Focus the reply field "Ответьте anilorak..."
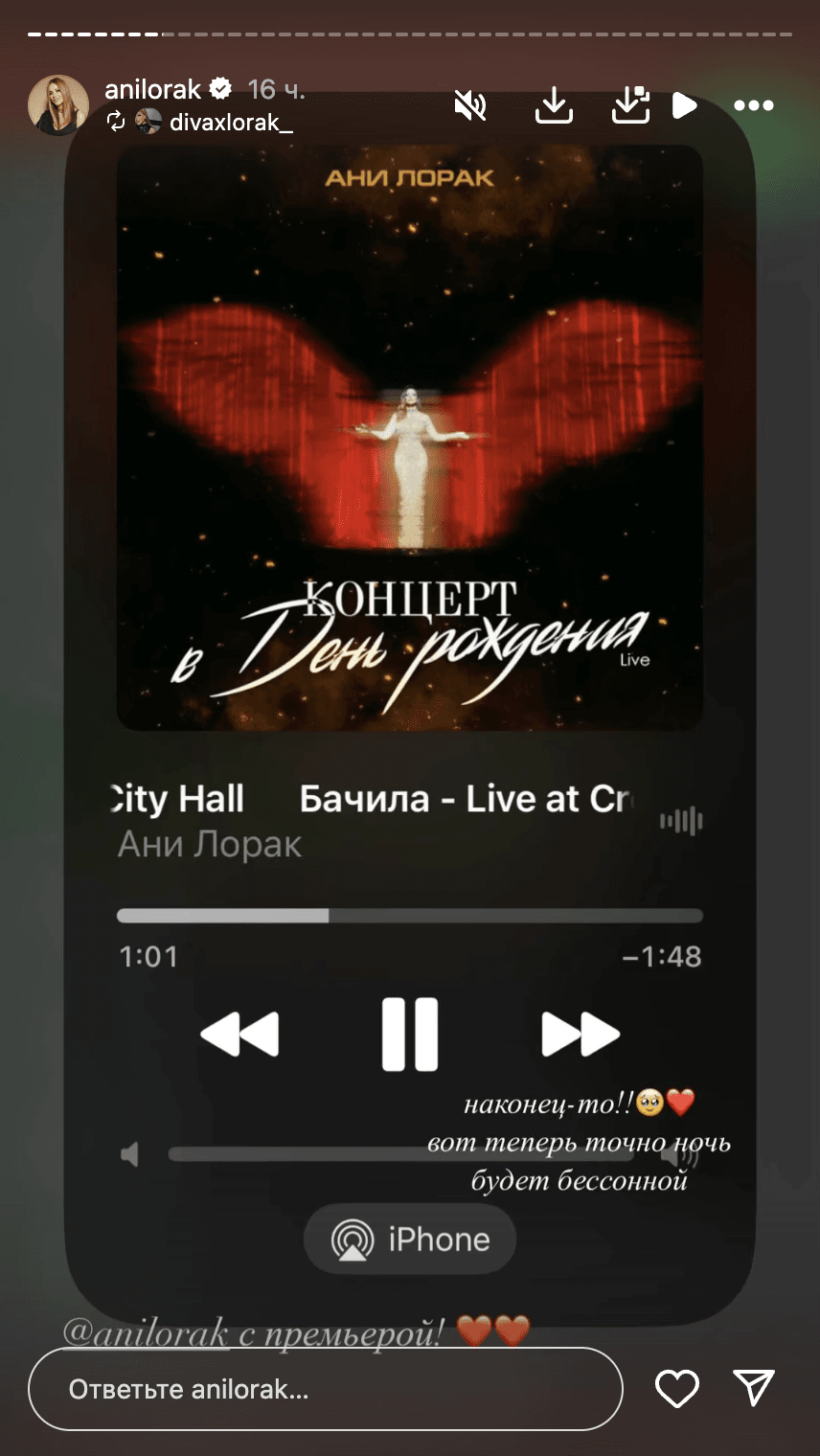The image size is (820, 1456). tap(326, 1389)
